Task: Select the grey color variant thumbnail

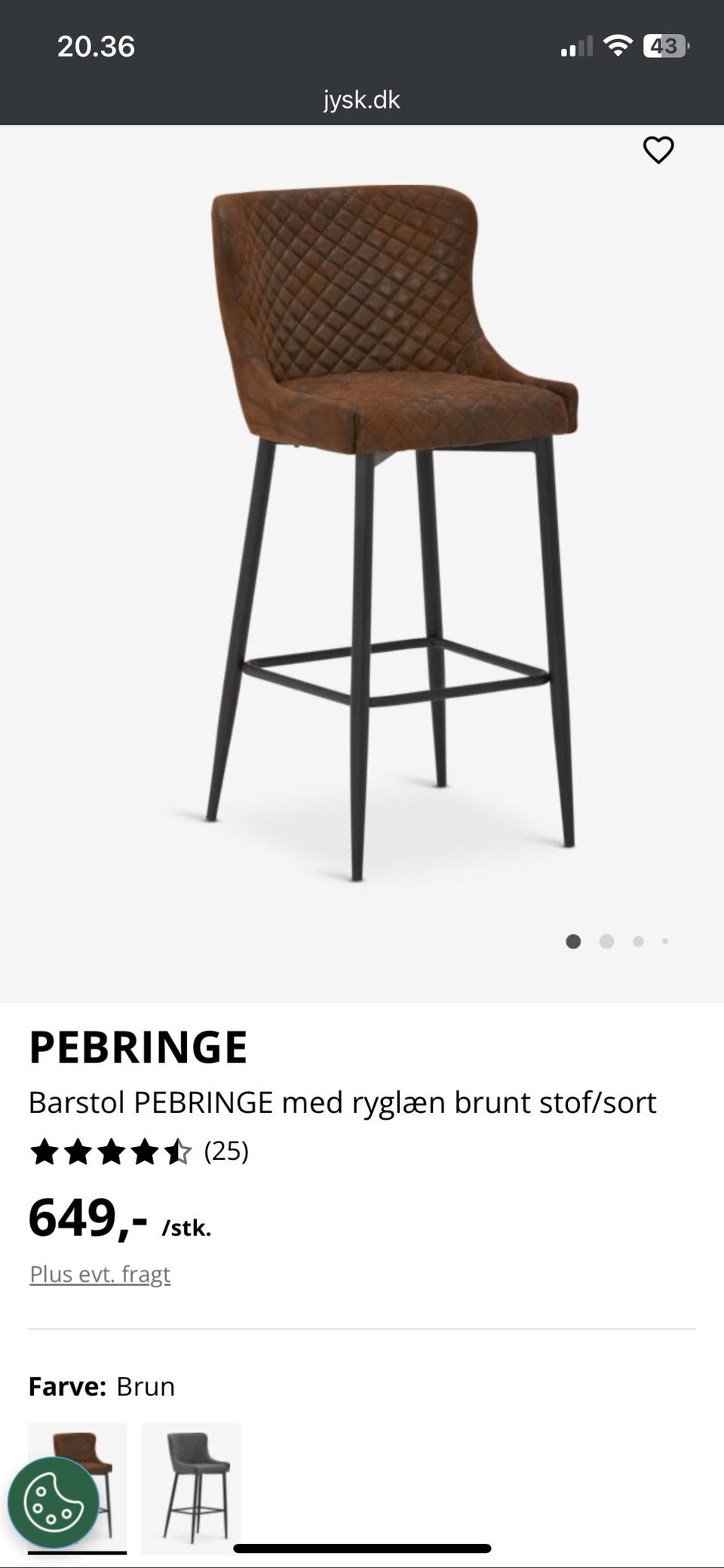Action: (x=192, y=1487)
